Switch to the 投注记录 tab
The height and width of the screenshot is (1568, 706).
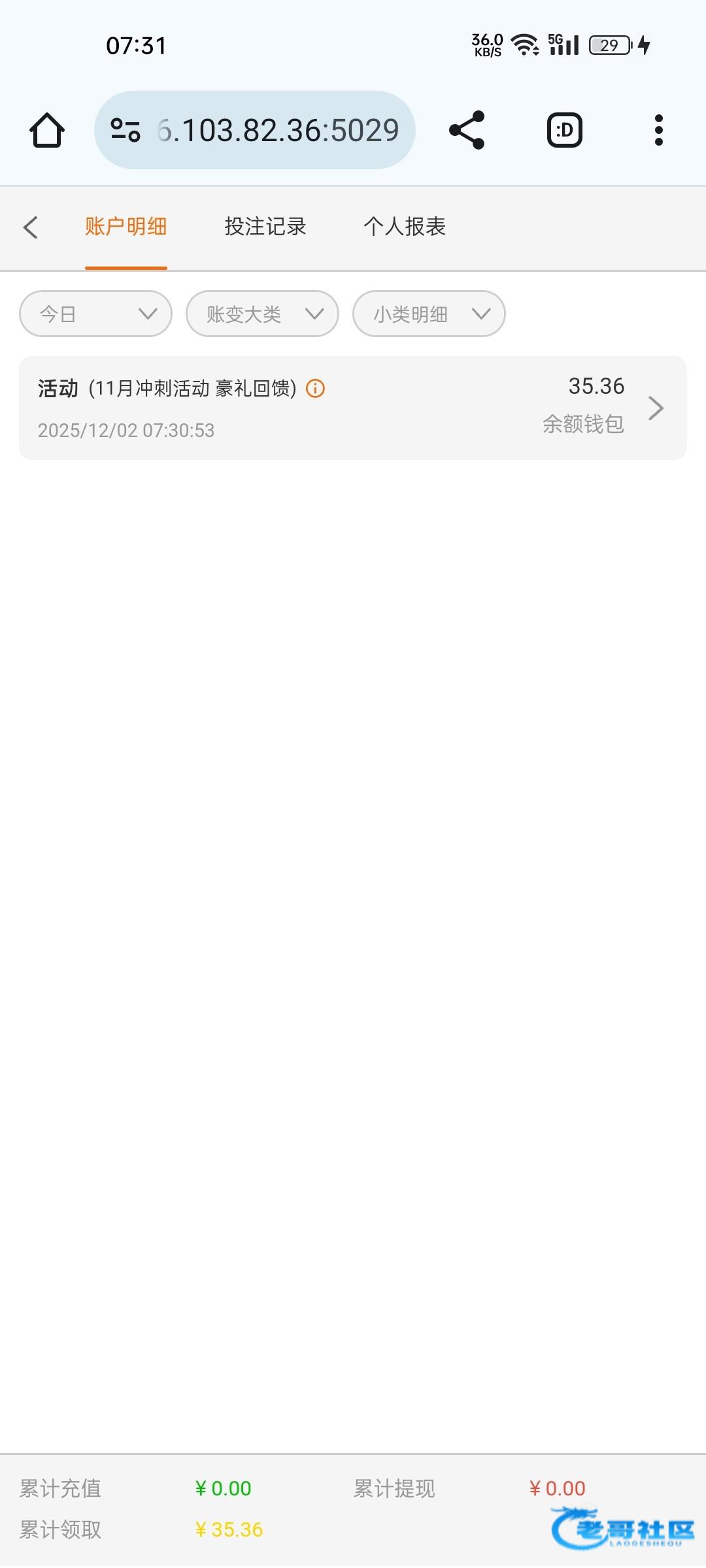[x=265, y=227]
